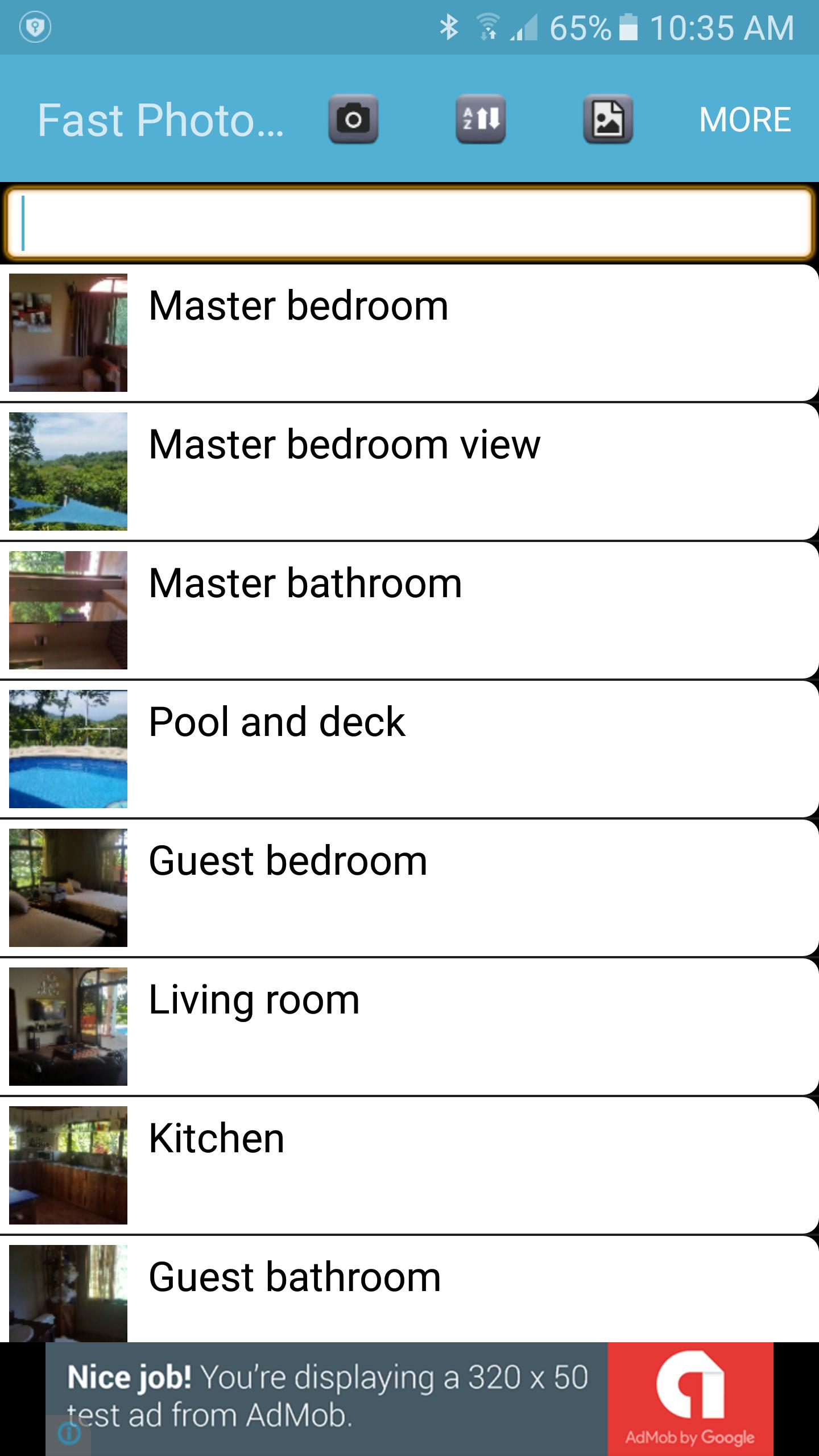Open the AdMob test ad banner

click(x=409, y=1399)
